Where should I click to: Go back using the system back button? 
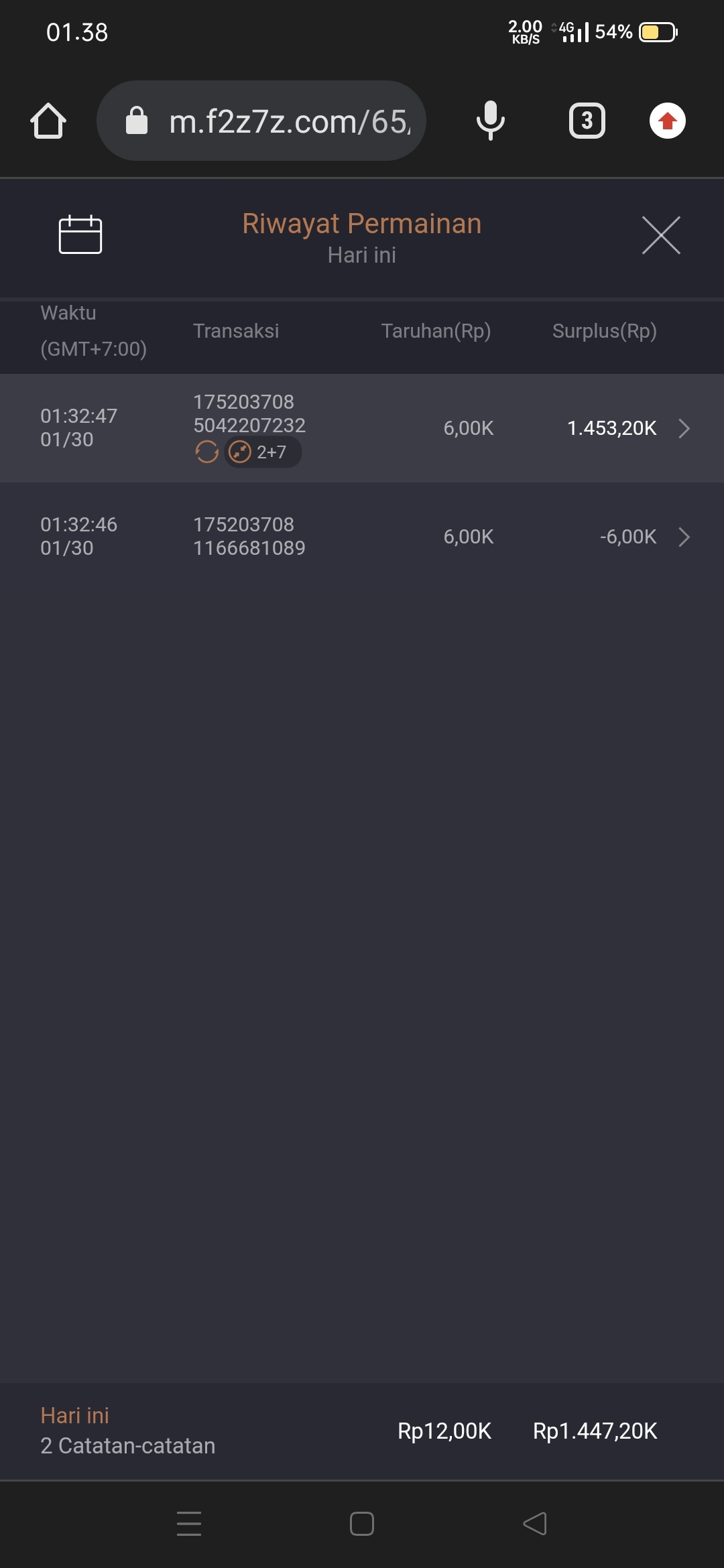(x=535, y=1524)
